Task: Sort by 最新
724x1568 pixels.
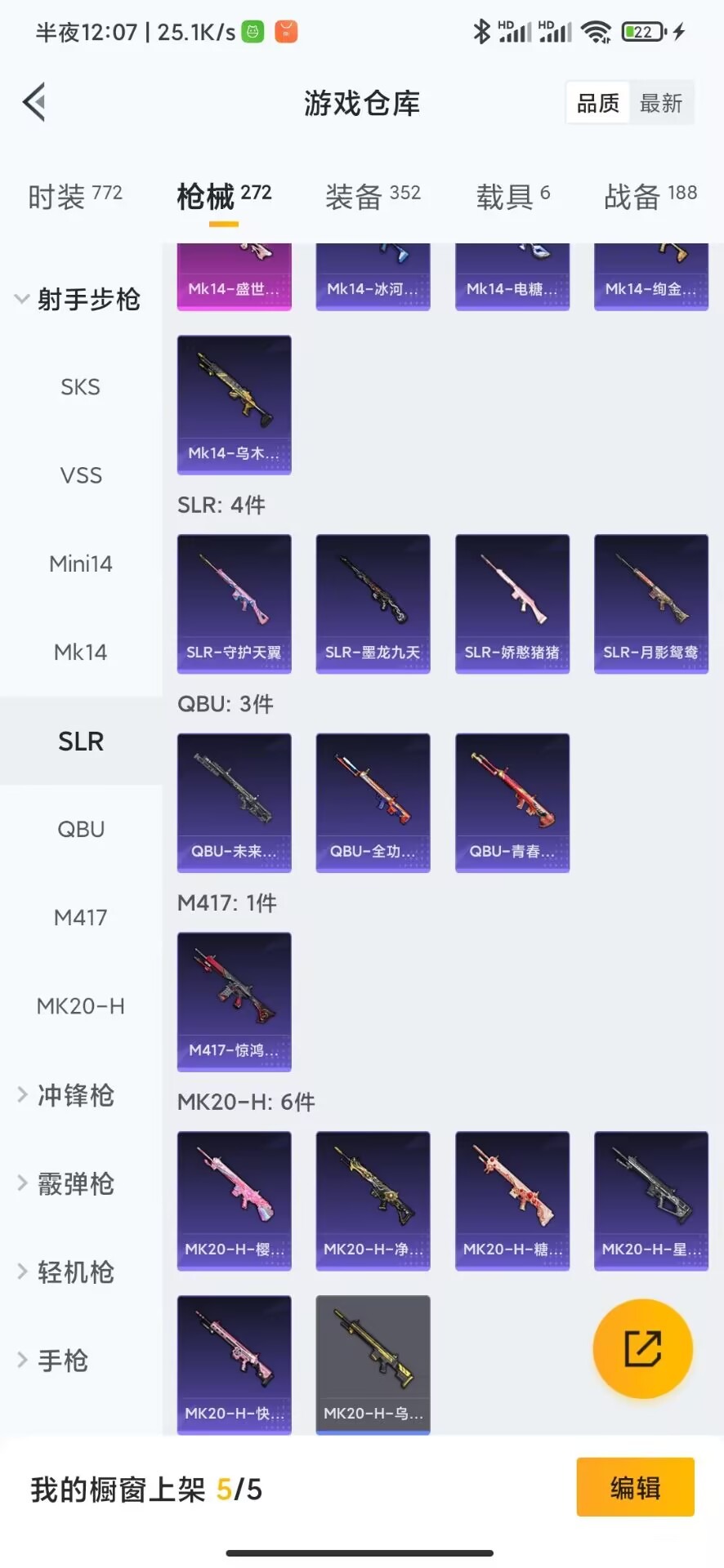Action: tap(660, 103)
